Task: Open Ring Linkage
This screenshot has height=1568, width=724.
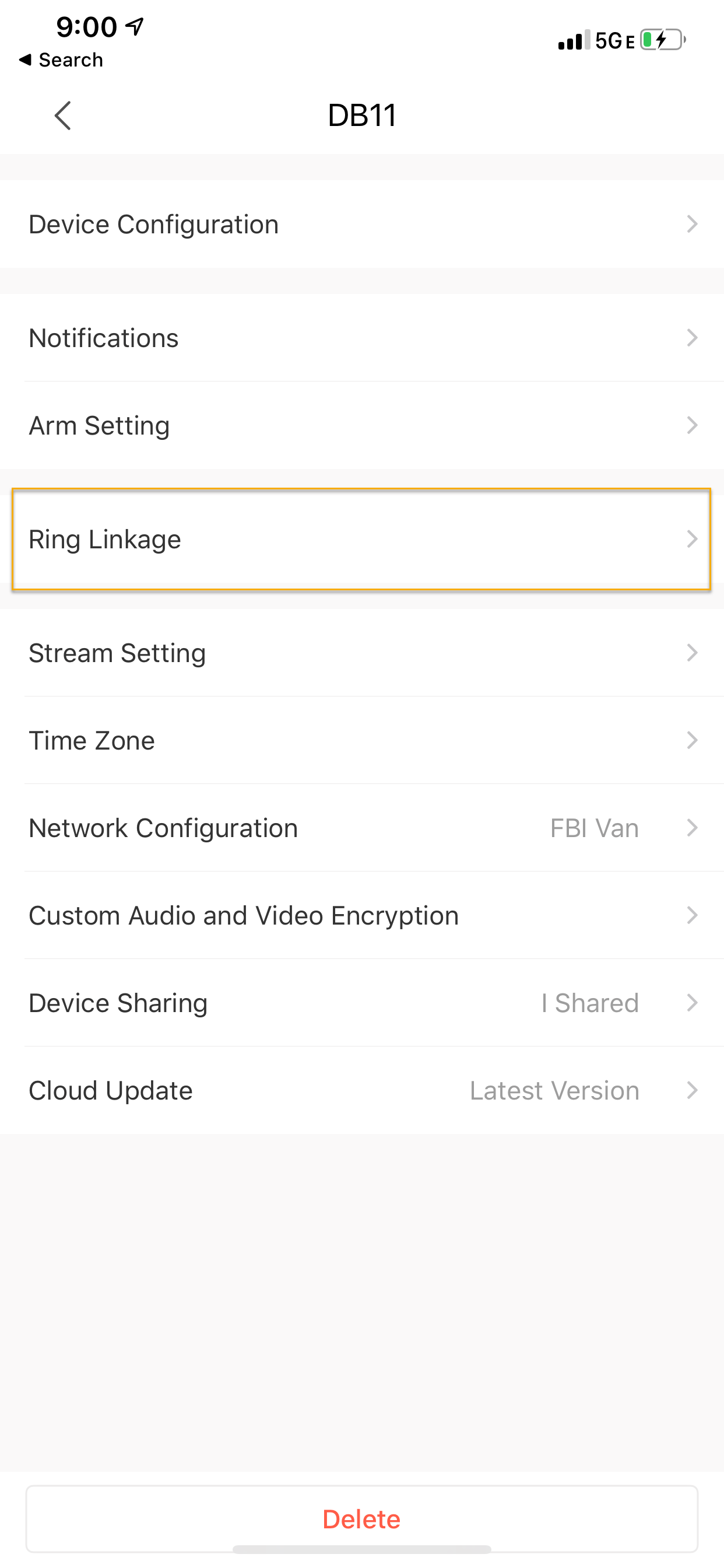Action: tap(361, 540)
